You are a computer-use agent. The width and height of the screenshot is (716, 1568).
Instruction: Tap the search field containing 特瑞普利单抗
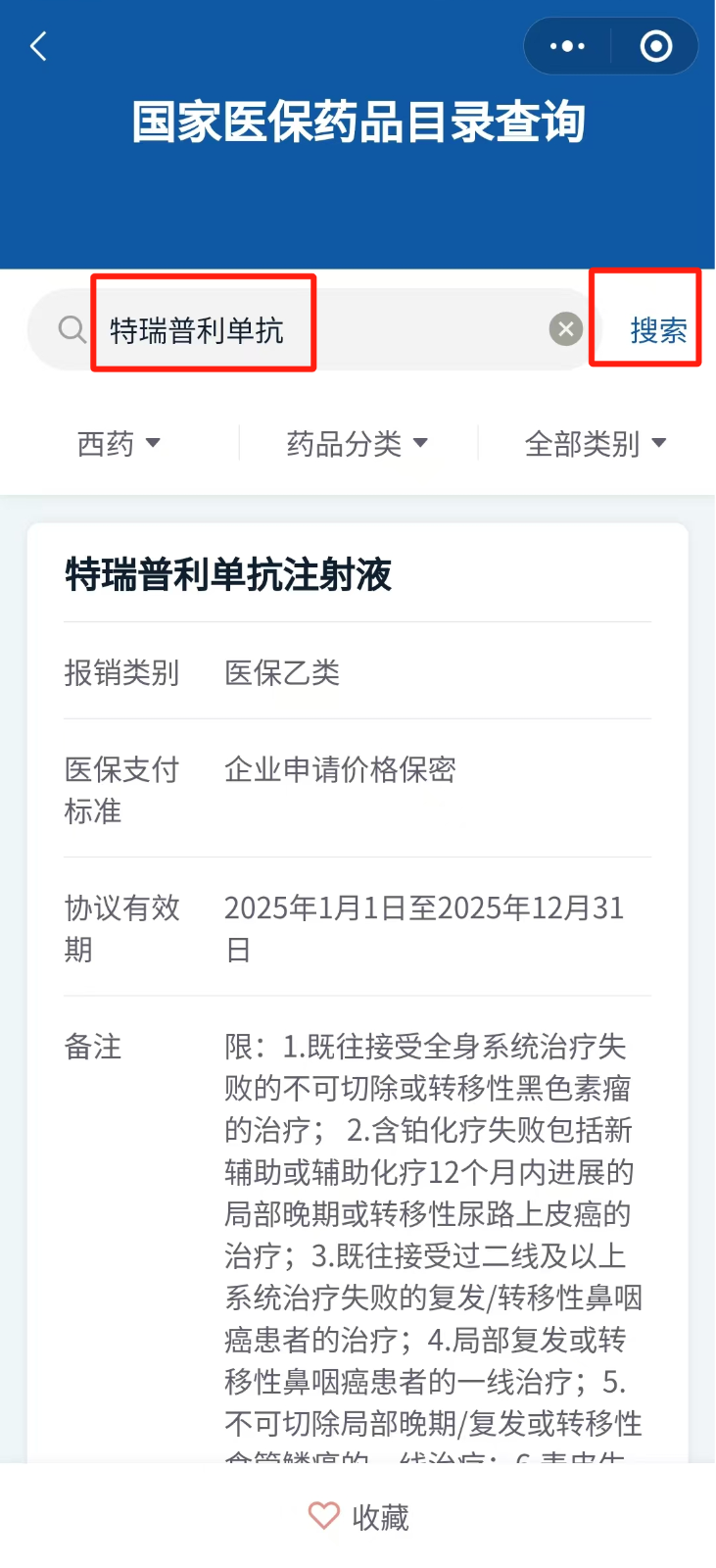coord(311,329)
